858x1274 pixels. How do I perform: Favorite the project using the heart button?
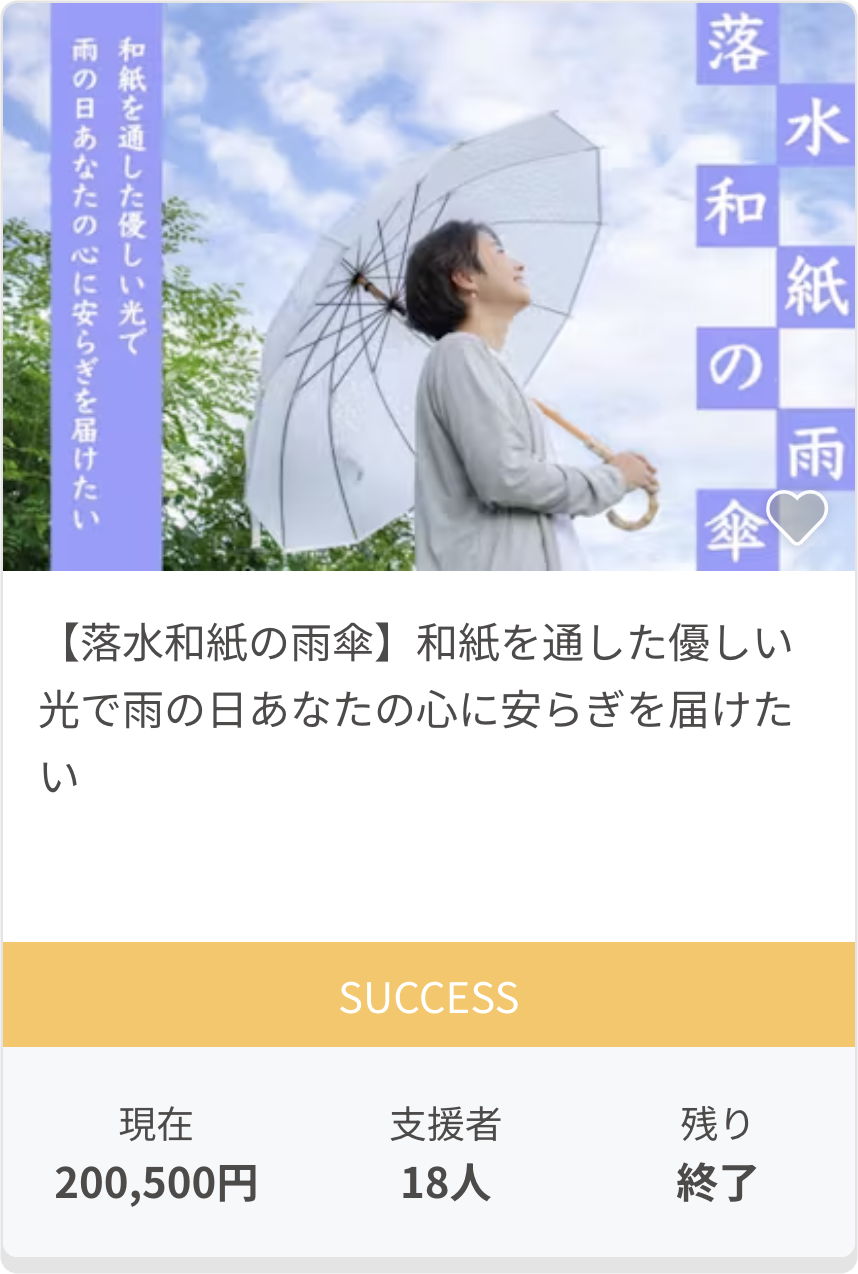[x=799, y=516]
